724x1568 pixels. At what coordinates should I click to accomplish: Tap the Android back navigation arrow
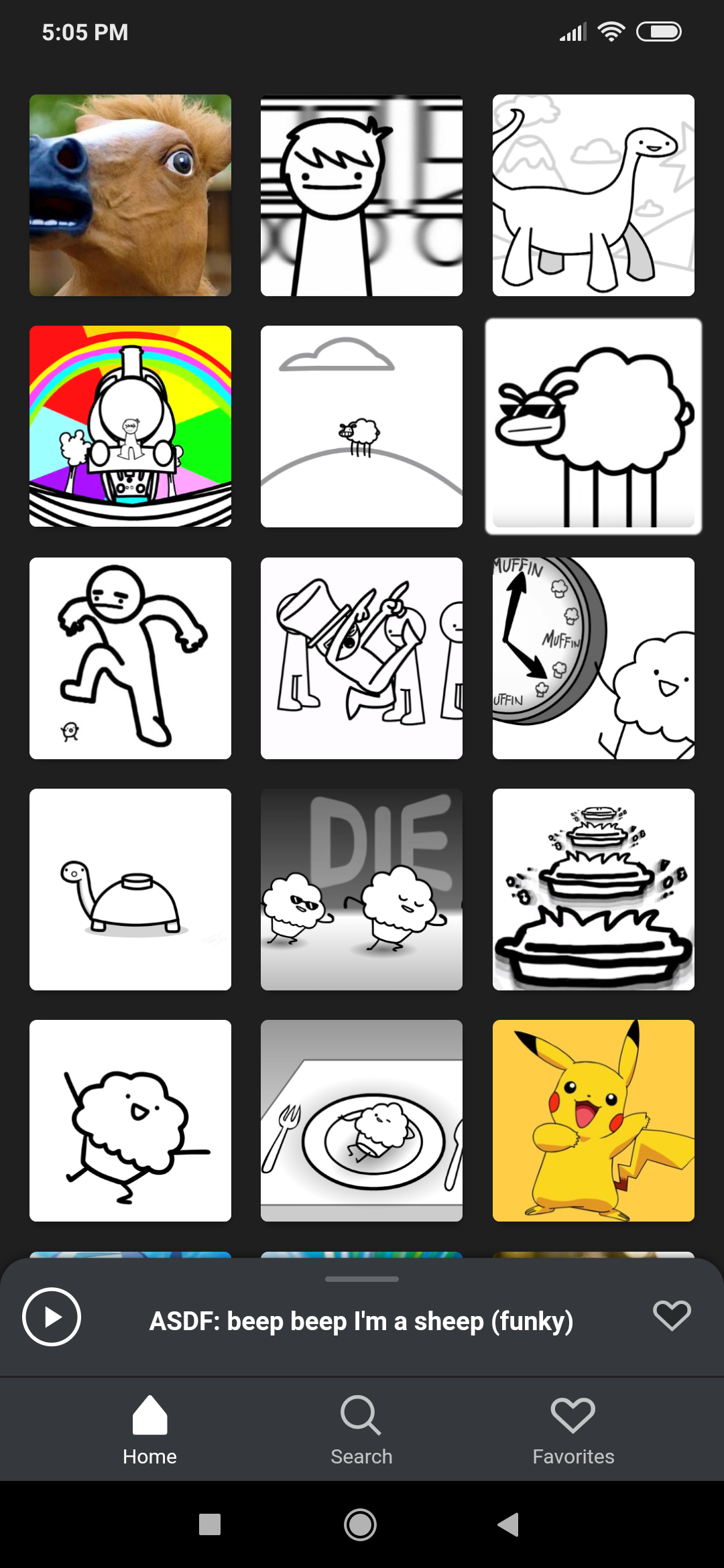point(508,1524)
